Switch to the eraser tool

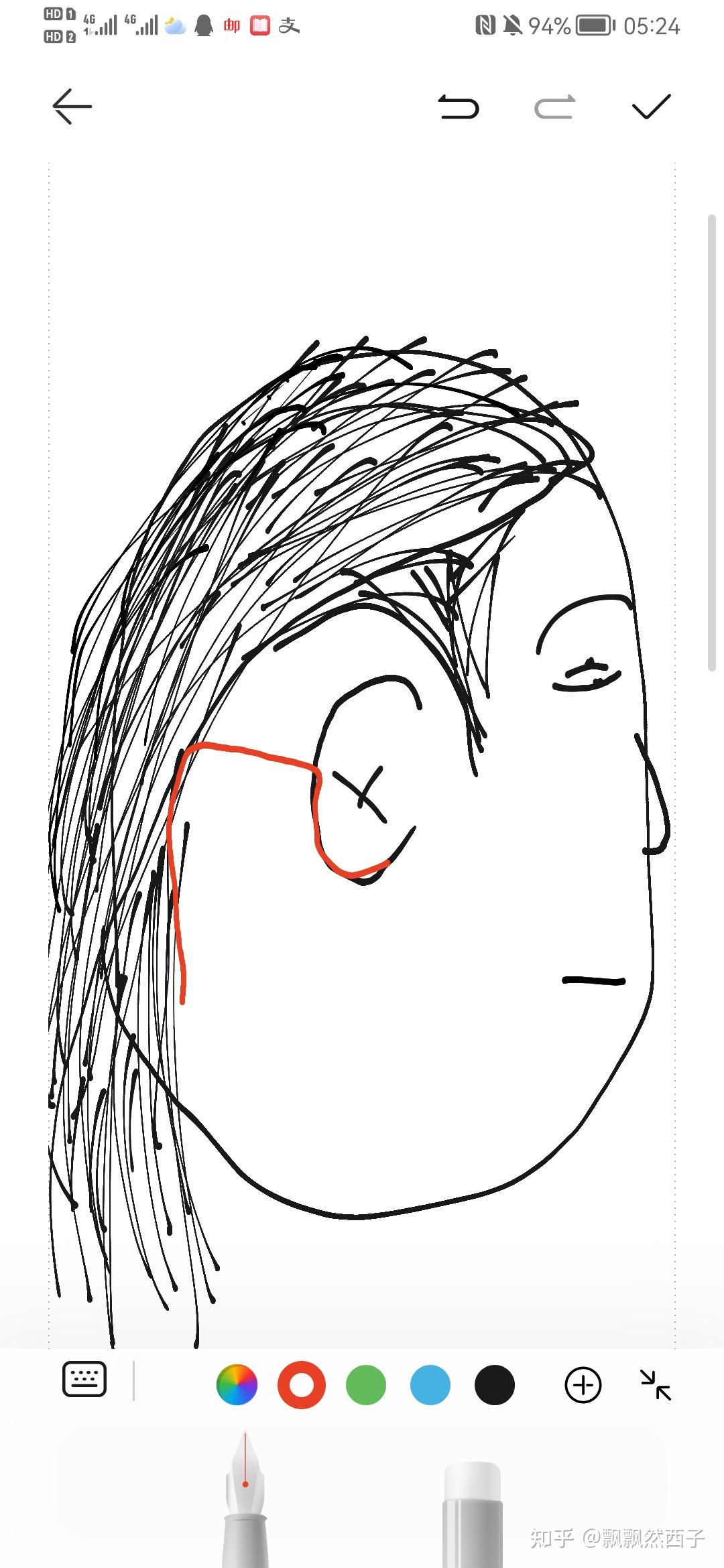point(472,1514)
